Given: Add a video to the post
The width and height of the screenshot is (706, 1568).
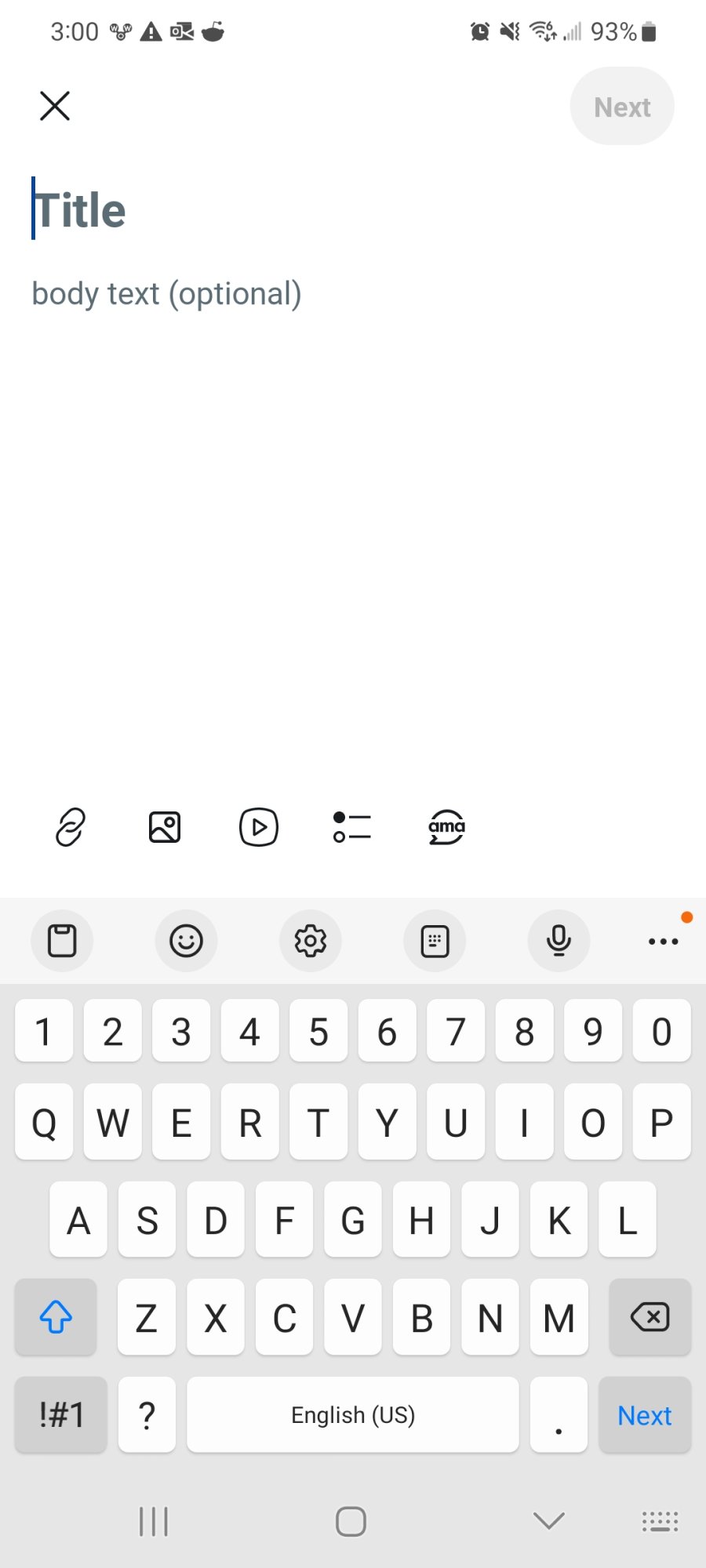Looking at the screenshot, I should coord(259,827).
